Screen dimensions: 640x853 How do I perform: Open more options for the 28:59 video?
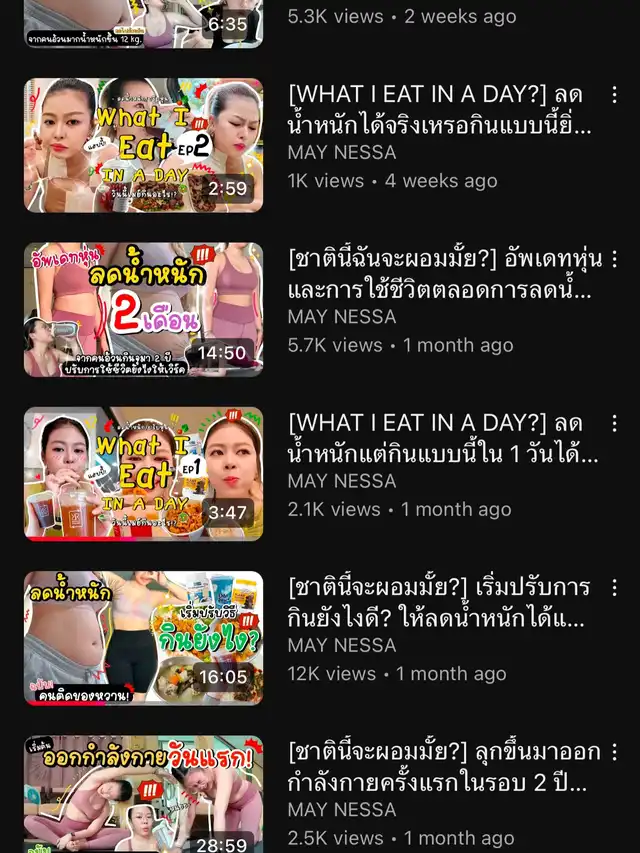coord(615,753)
